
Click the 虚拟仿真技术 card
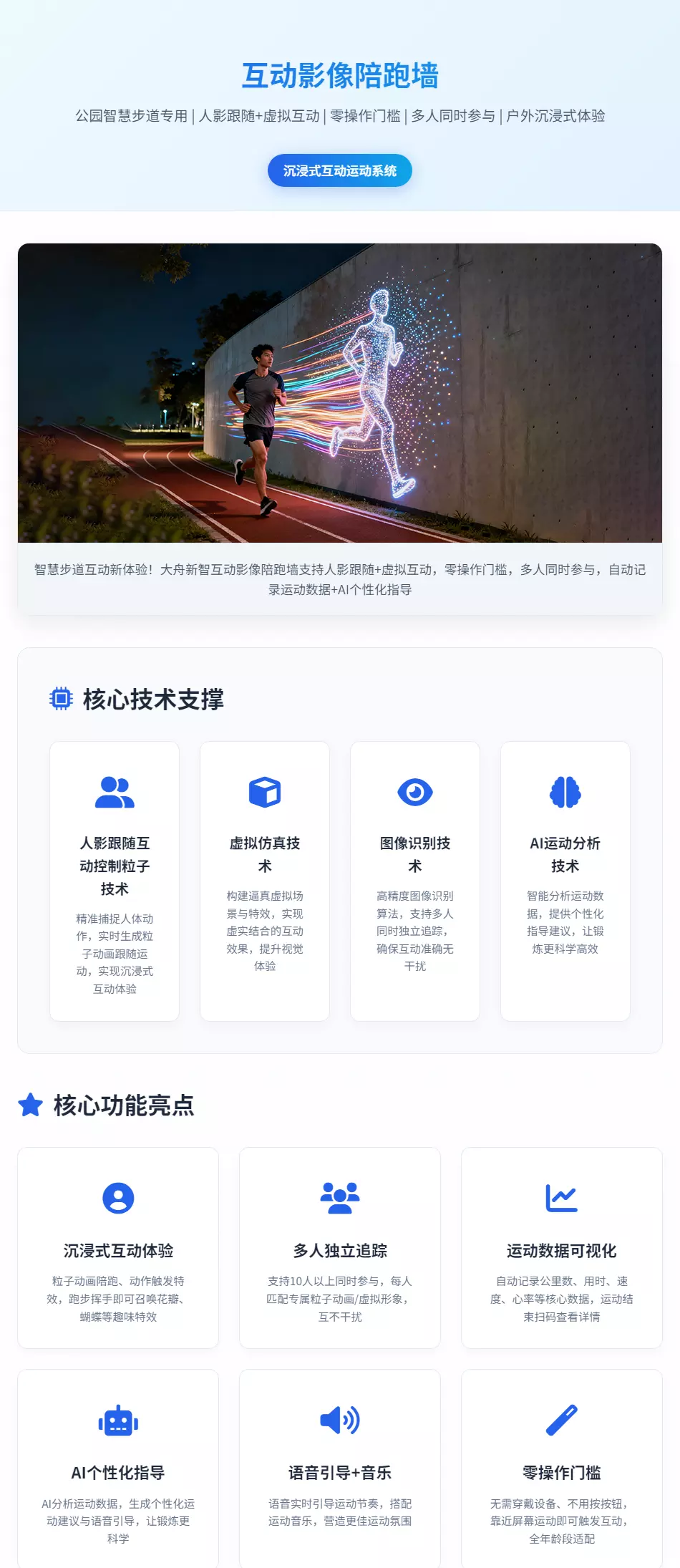(265, 881)
